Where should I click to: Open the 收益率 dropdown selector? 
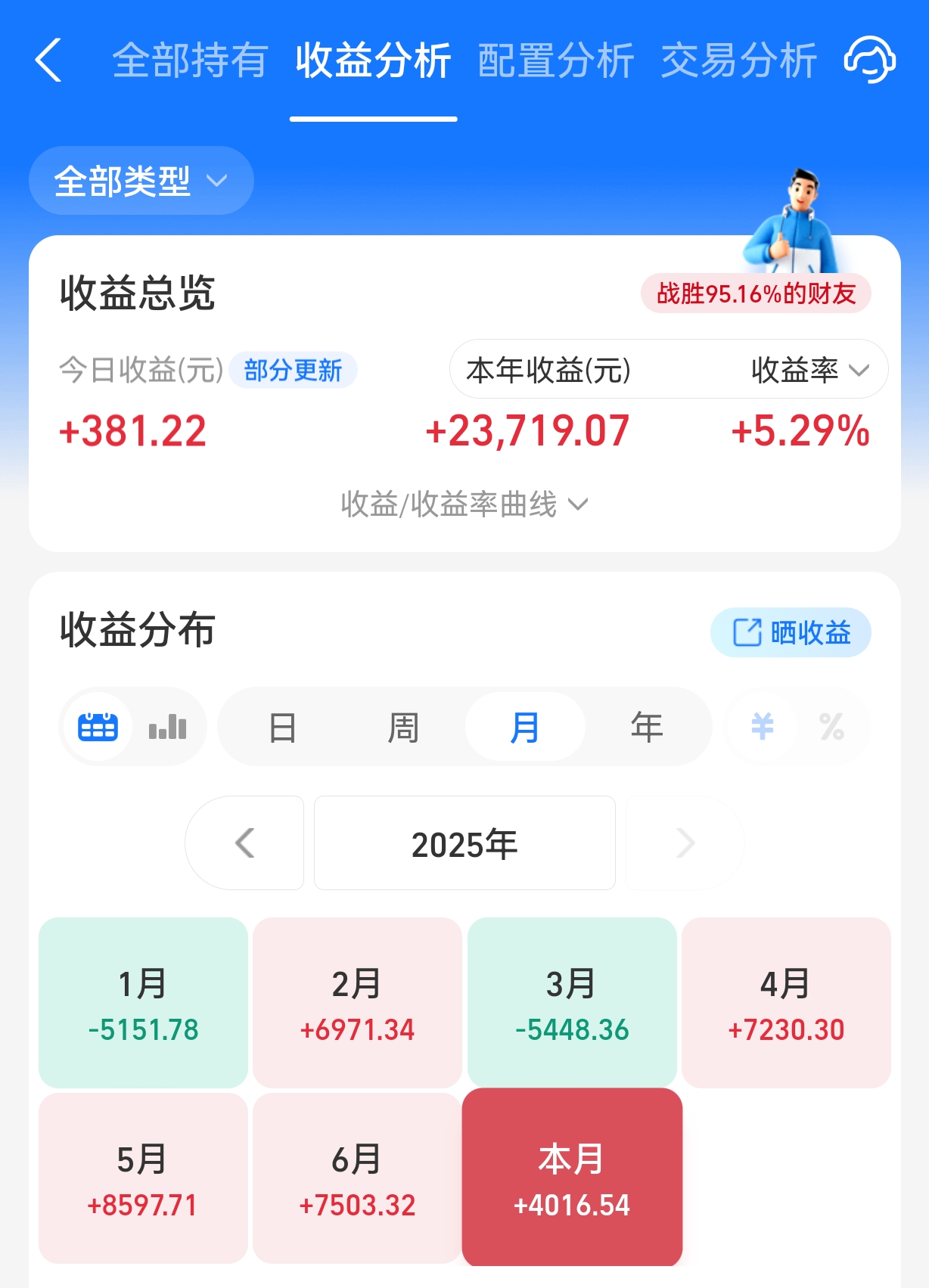(808, 370)
